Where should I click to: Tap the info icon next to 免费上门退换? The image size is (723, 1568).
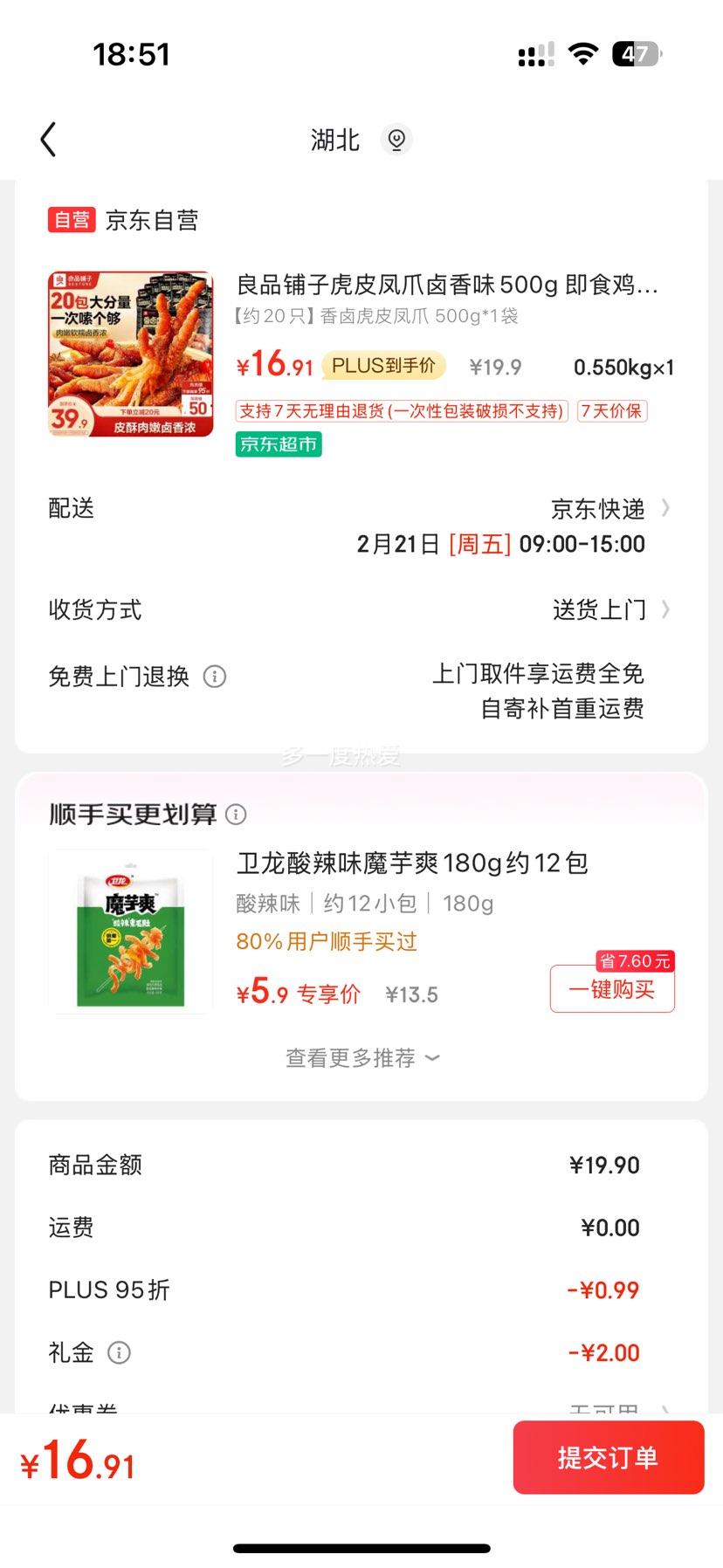(x=214, y=676)
